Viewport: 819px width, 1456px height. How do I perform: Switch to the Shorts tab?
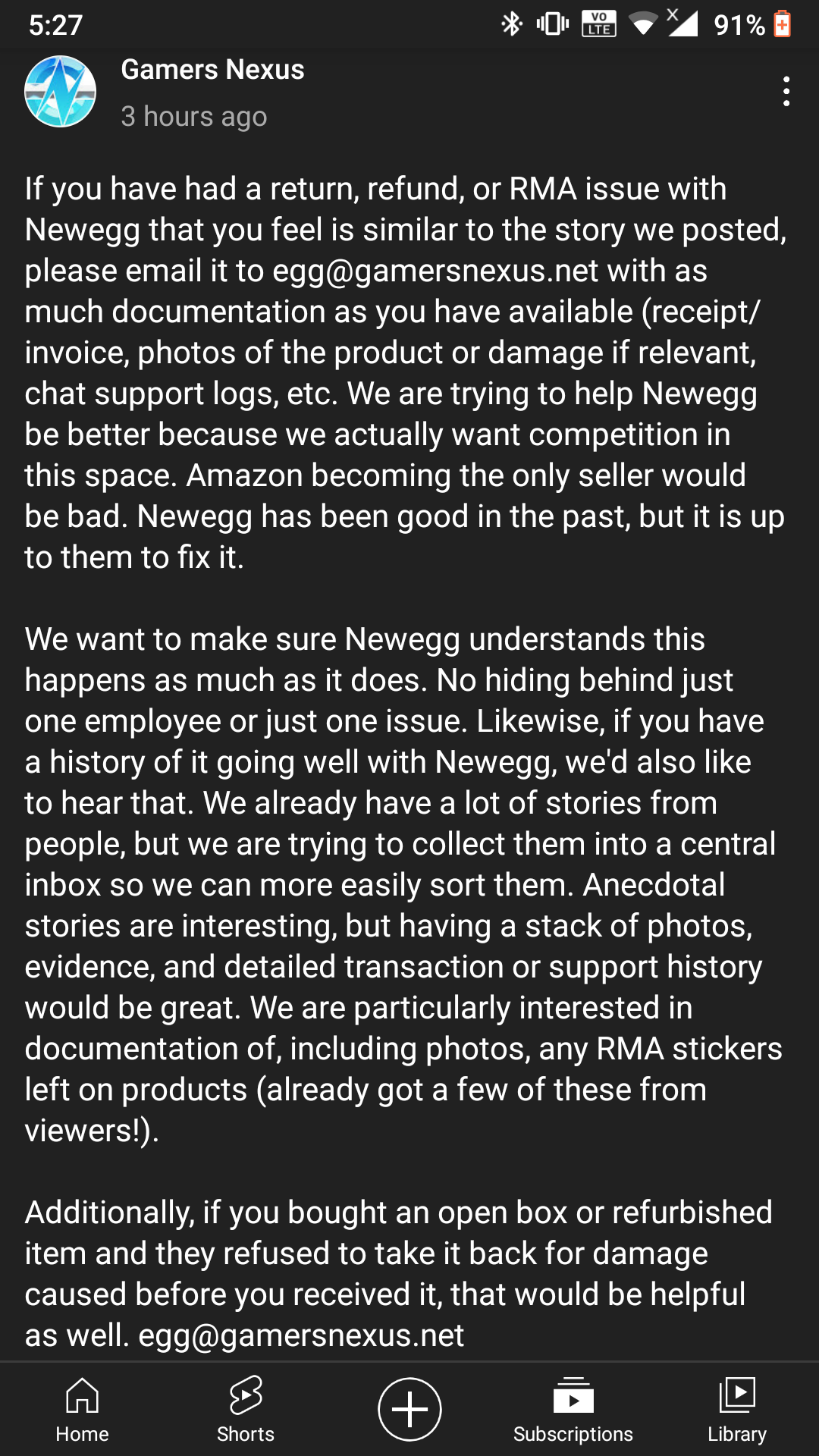pos(246,1409)
